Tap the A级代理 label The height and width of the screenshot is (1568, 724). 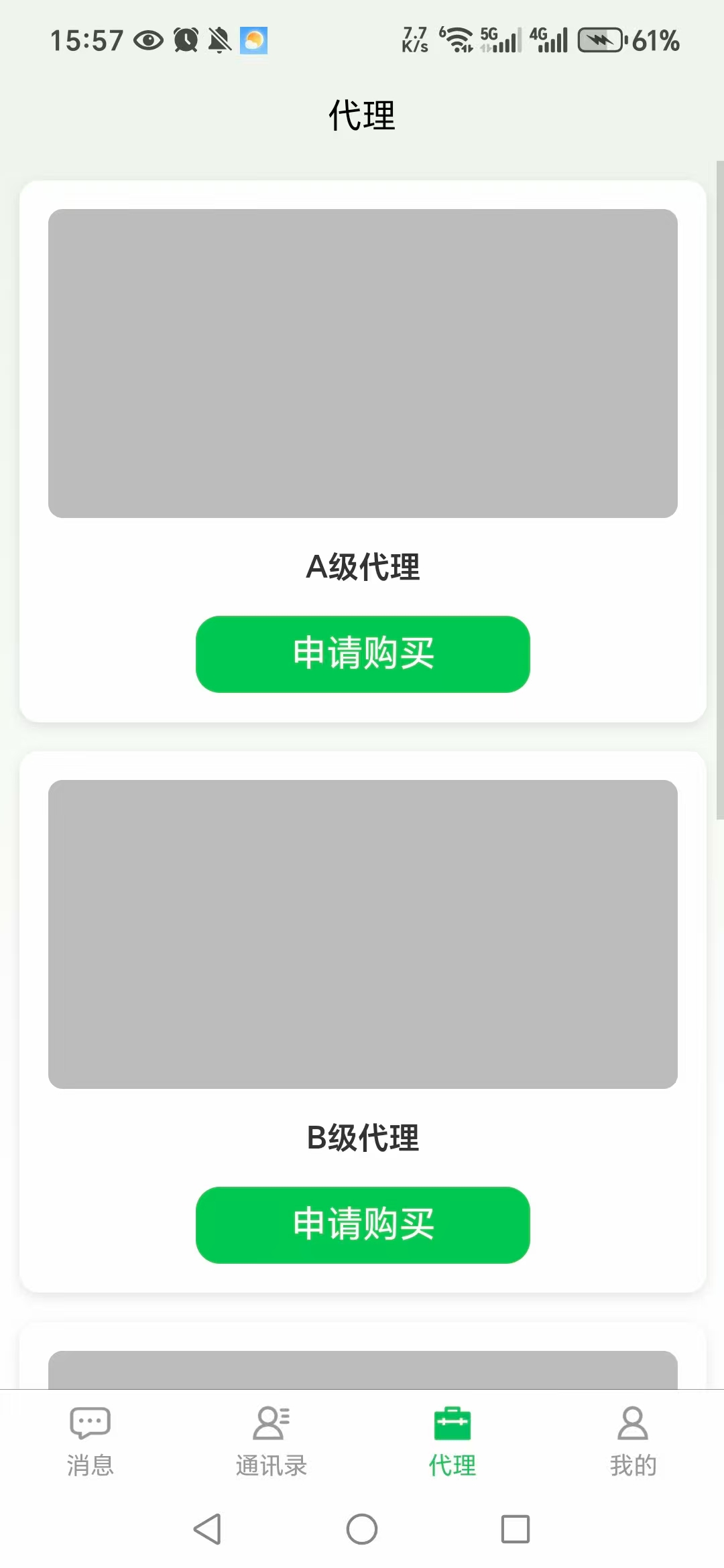(362, 567)
